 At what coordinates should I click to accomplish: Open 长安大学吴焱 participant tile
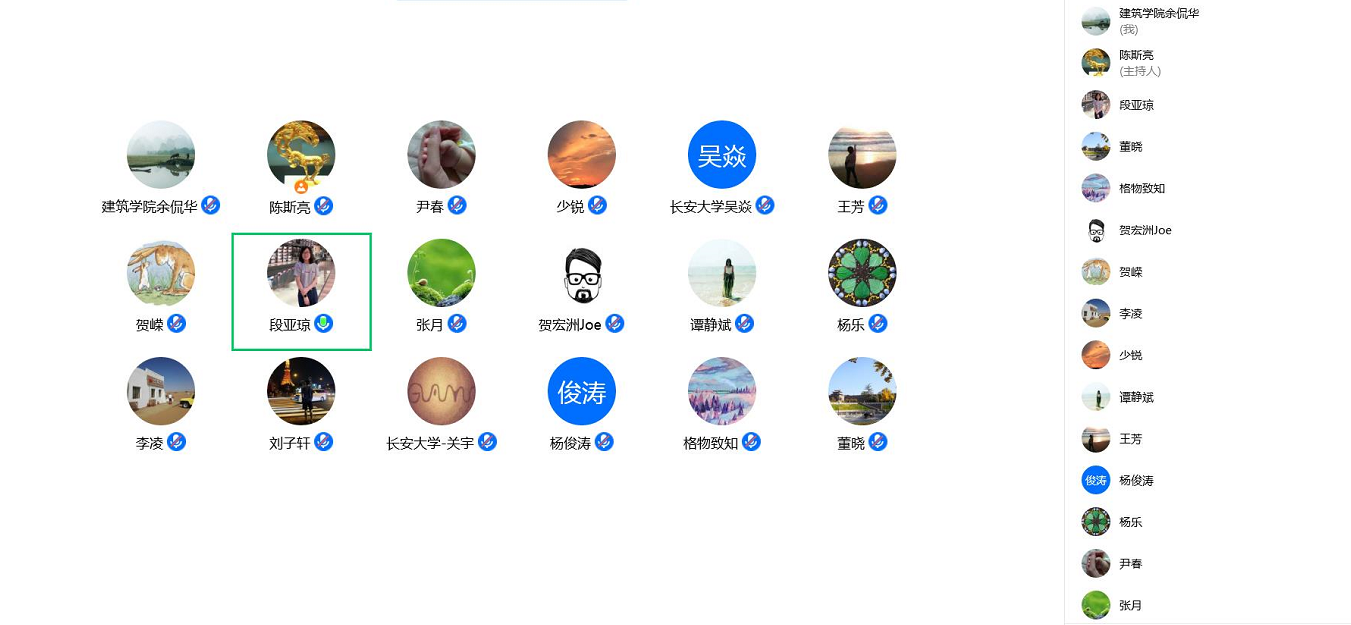point(722,155)
